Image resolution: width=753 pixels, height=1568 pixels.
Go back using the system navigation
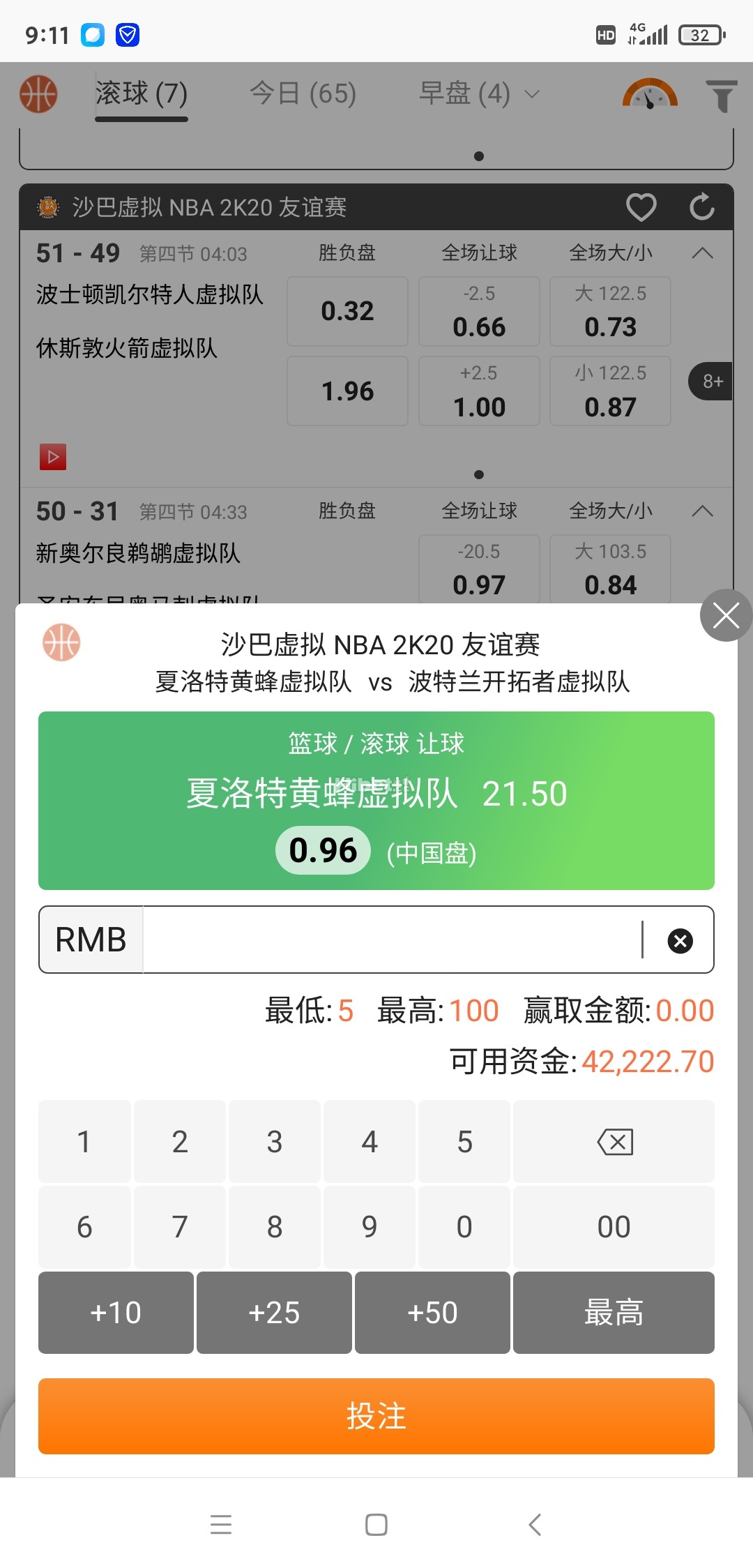[x=535, y=1525]
